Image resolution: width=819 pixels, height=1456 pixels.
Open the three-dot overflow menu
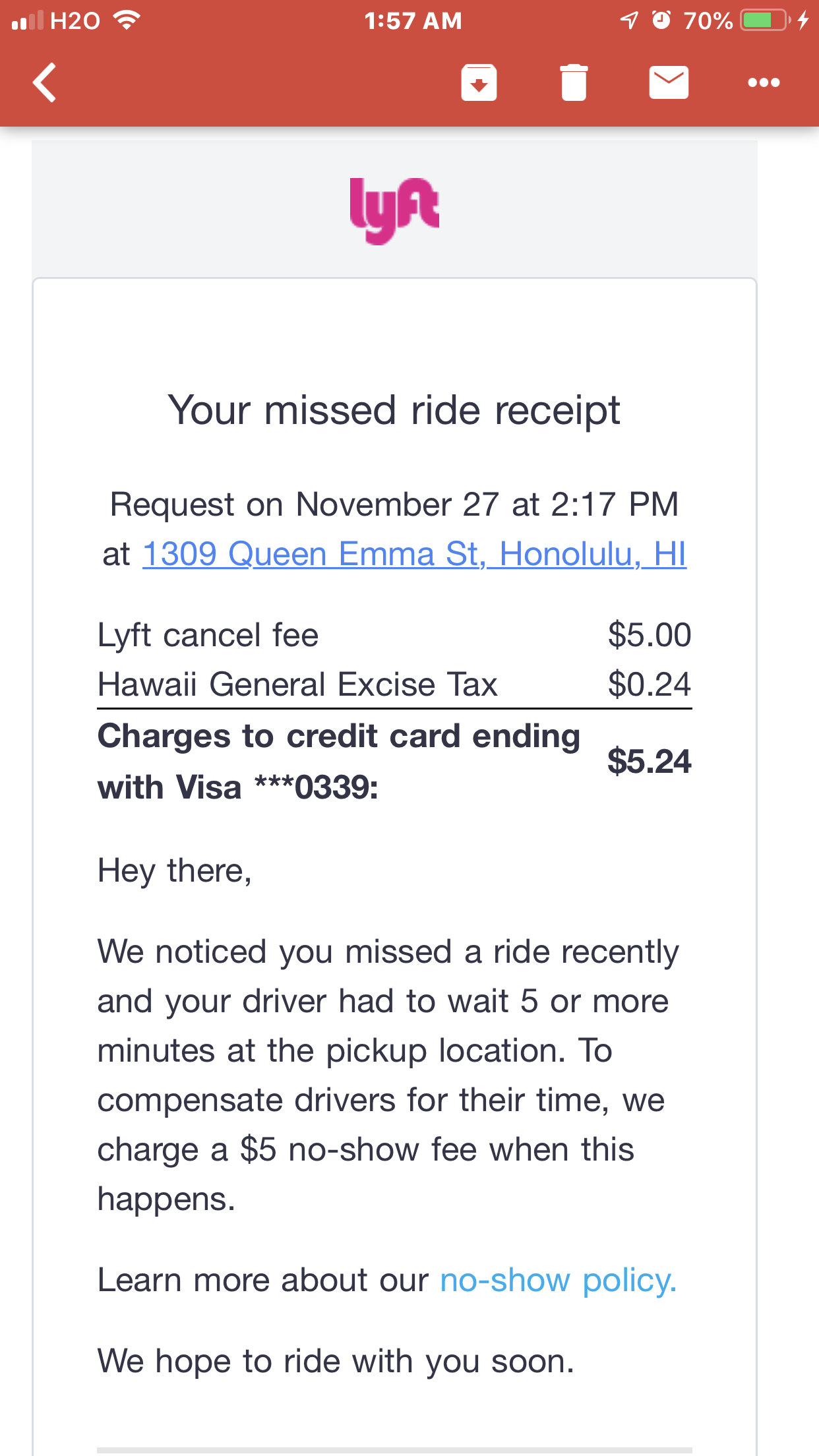pos(764,82)
